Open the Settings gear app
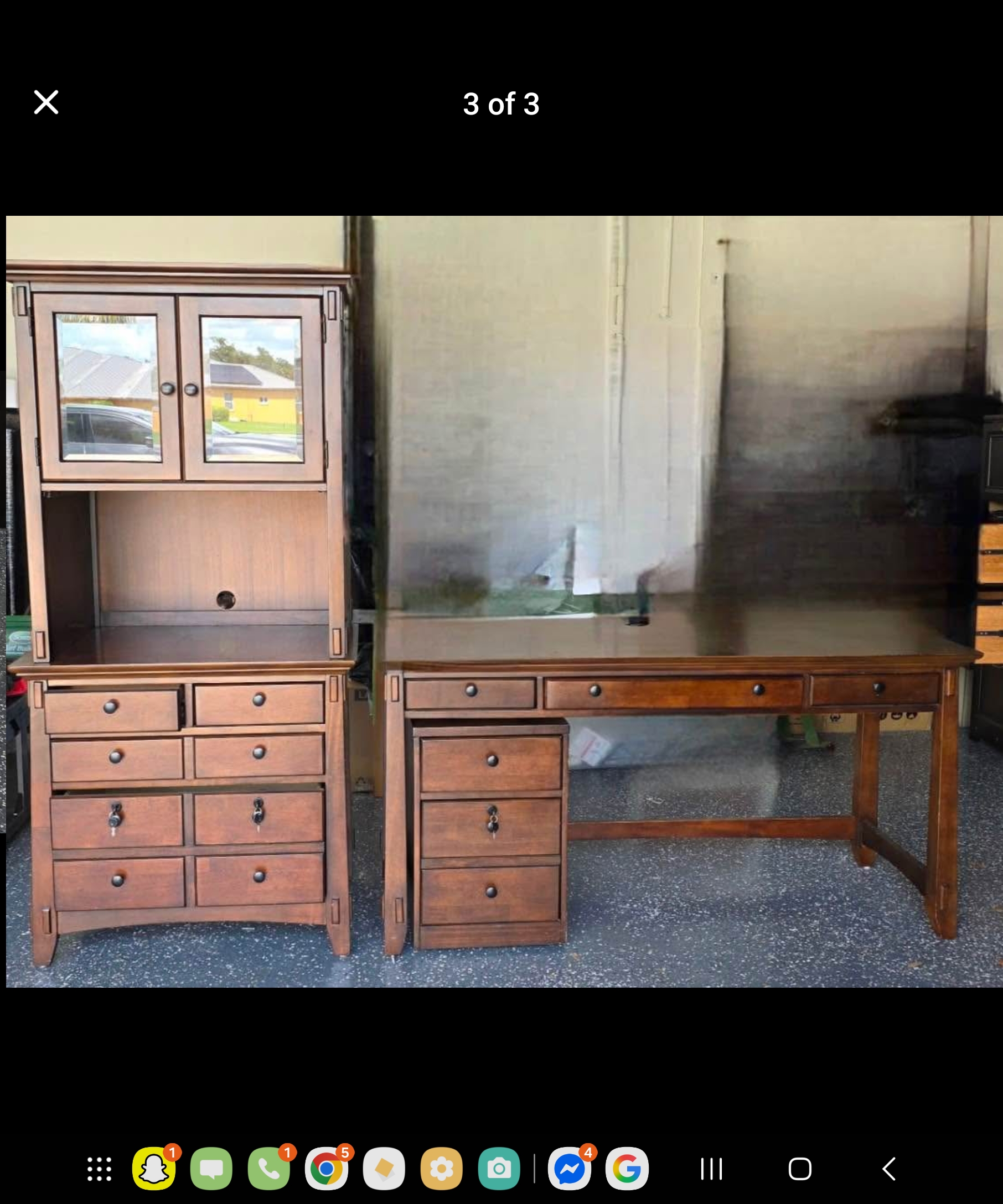Screen dimensions: 1003x1204 tap(441, 1169)
